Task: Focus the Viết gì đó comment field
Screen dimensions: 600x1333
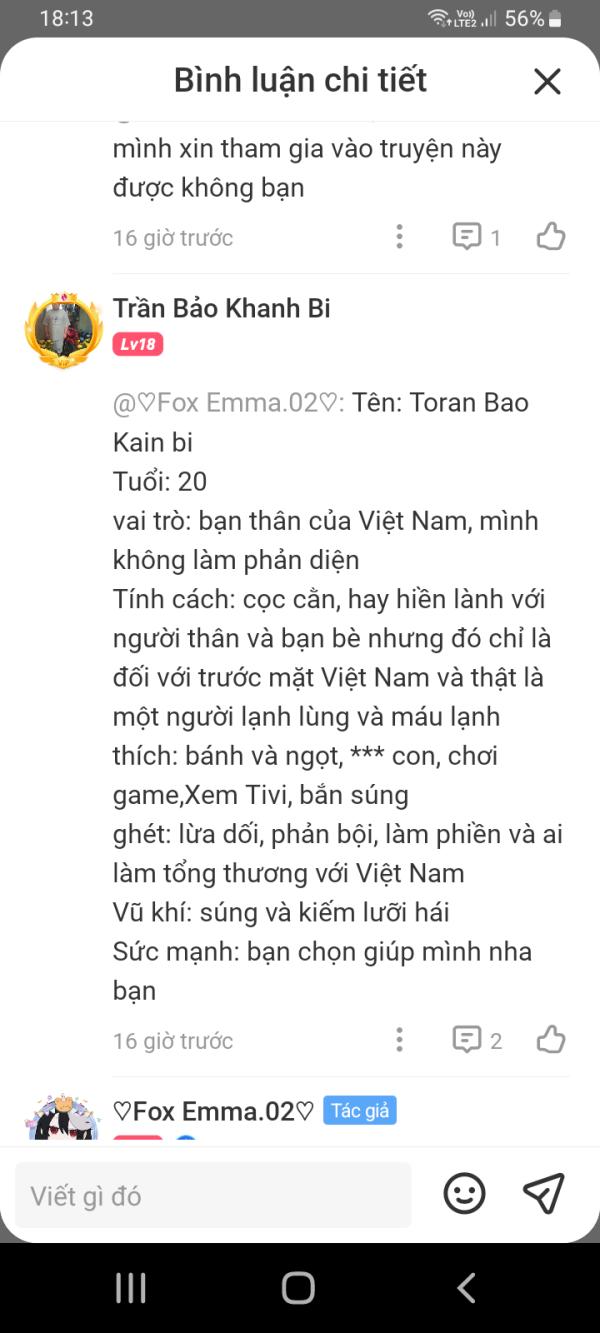Action: (x=213, y=1195)
